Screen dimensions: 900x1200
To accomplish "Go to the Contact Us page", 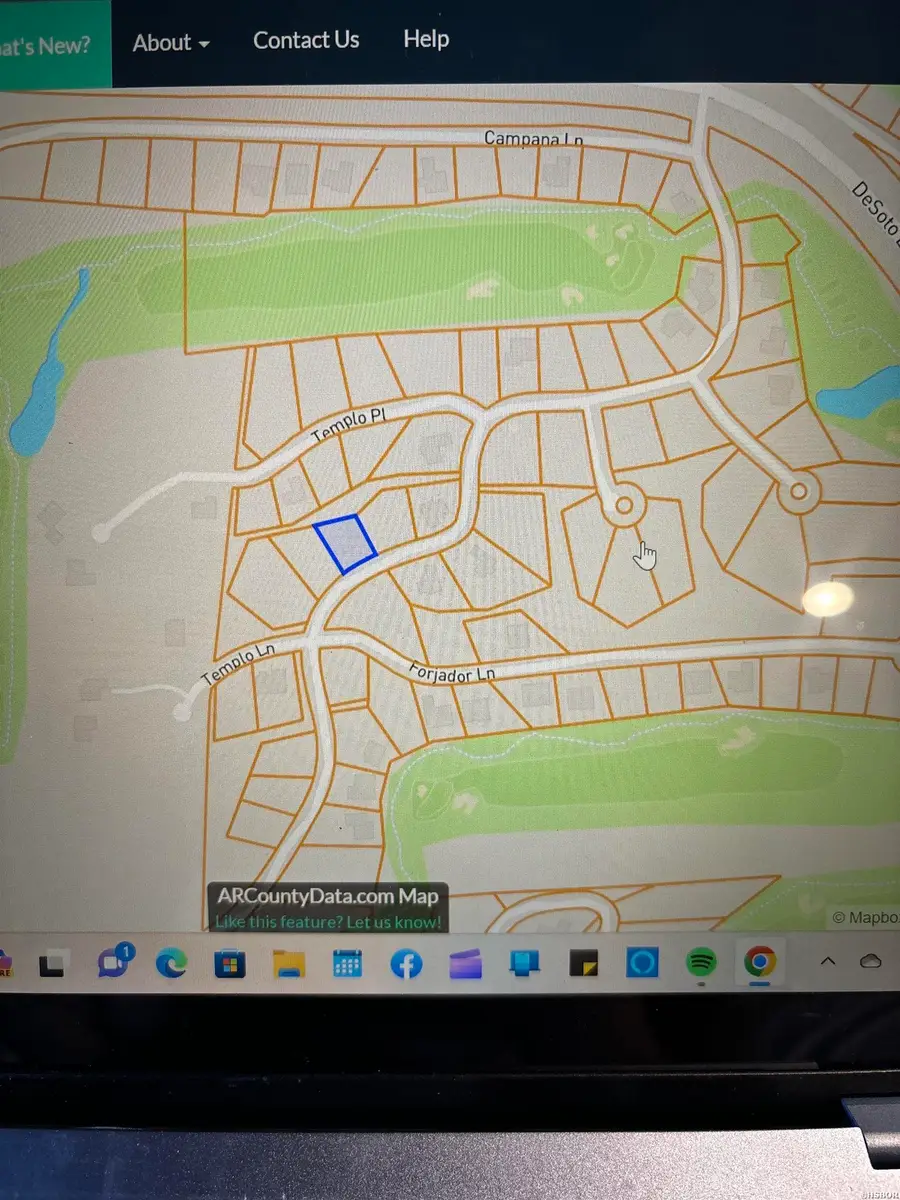I will pos(306,41).
